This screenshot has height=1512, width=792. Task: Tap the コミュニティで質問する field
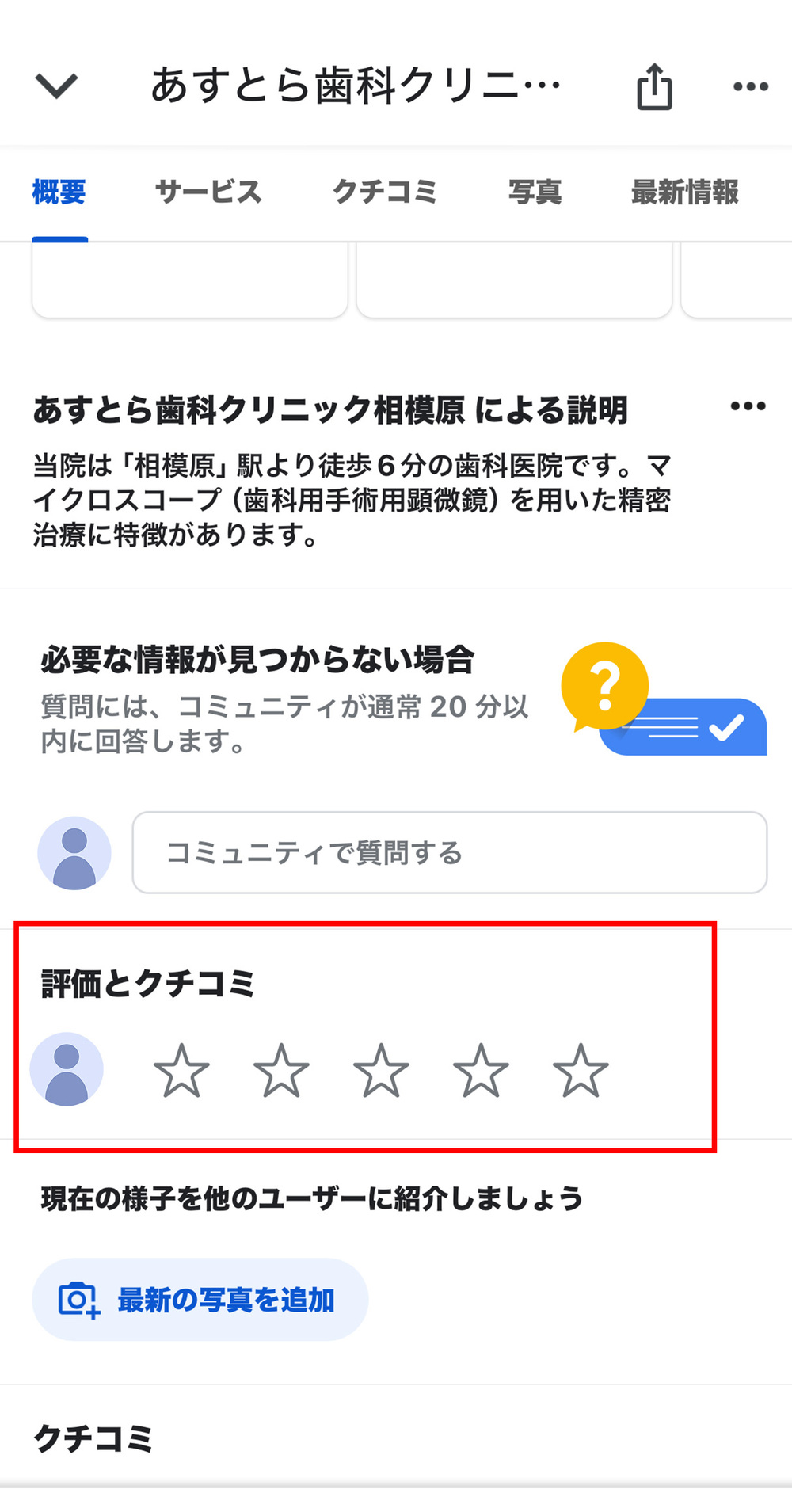[449, 853]
